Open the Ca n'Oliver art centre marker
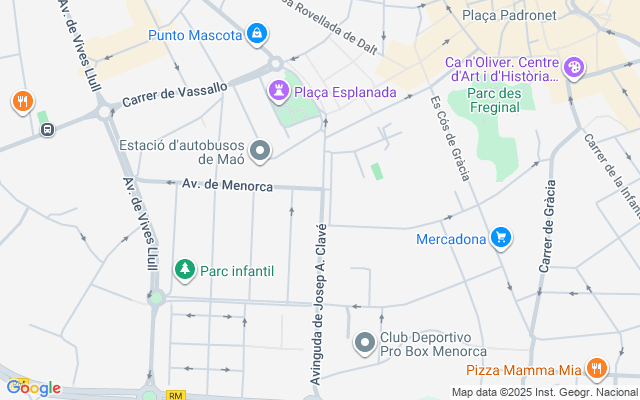The width and height of the screenshot is (640, 400). tap(574, 68)
